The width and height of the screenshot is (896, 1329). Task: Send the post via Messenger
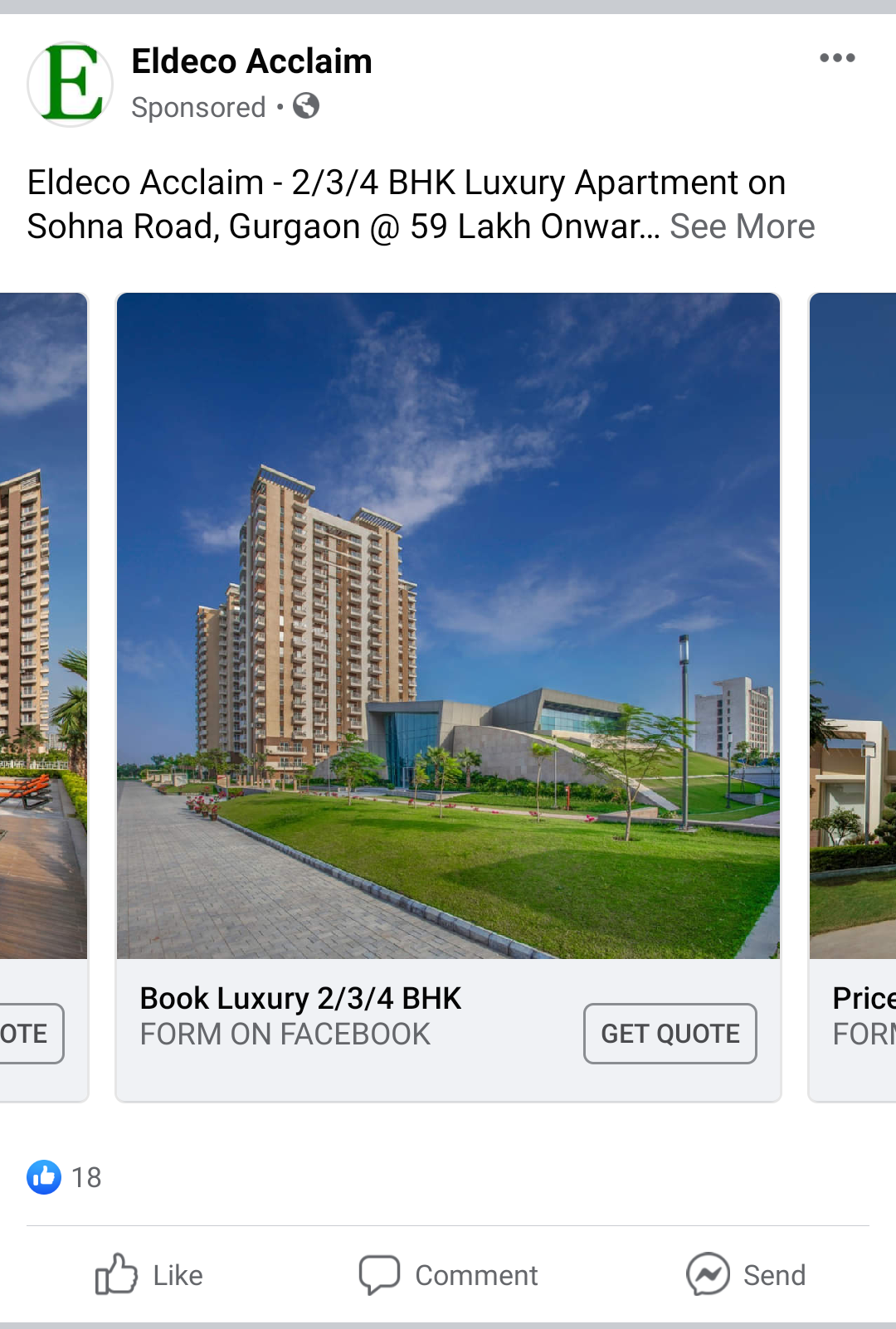tap(746, 1274)
